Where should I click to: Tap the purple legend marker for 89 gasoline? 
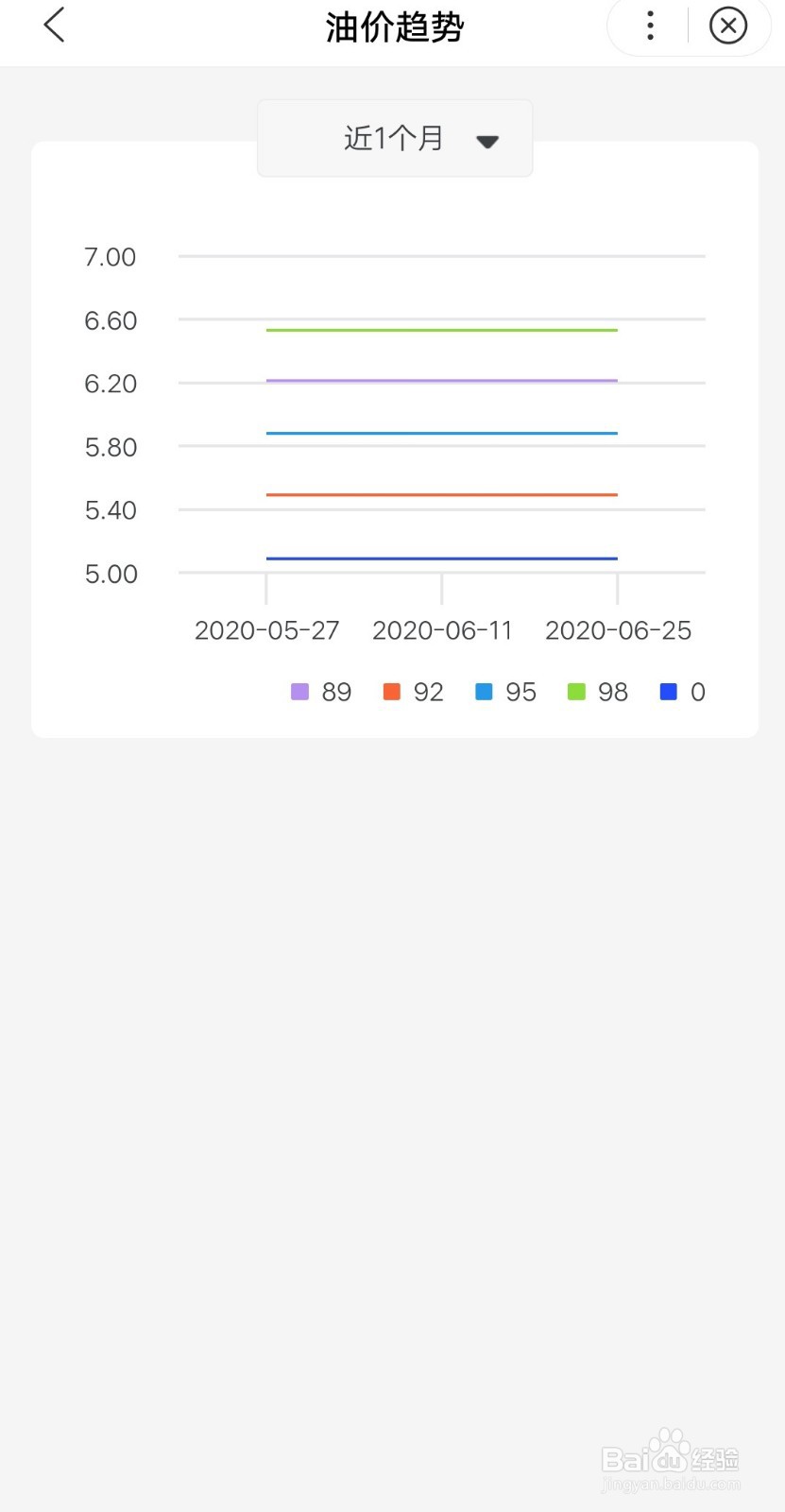coord(299,691)
